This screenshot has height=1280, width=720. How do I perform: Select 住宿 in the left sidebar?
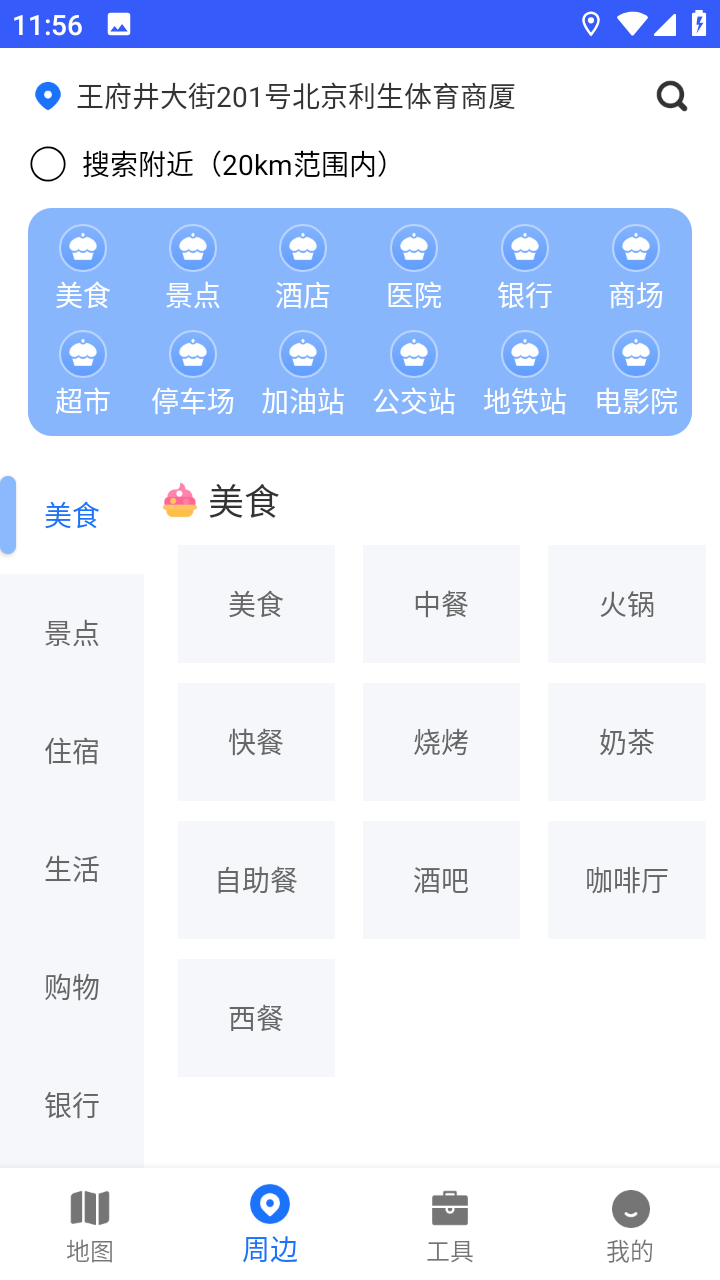click(x=71, y=751)
